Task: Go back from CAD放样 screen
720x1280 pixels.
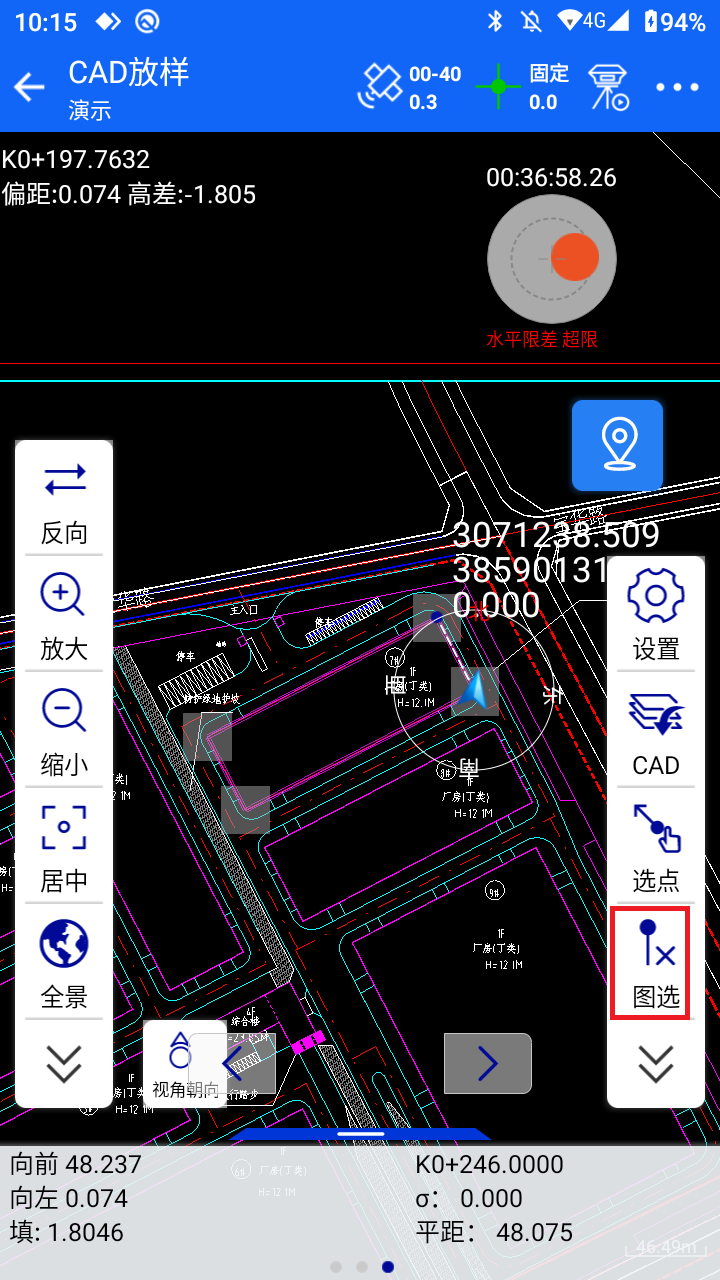Action: click(x=30, y=88)
